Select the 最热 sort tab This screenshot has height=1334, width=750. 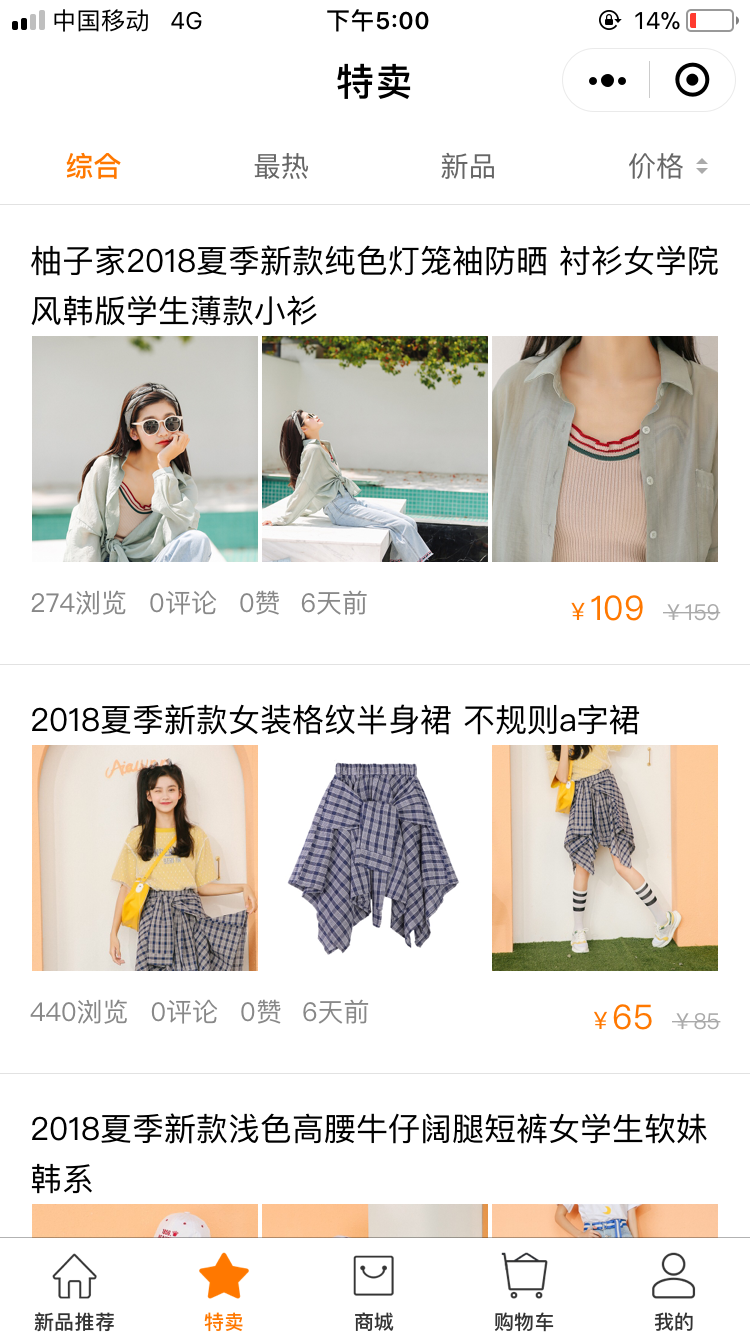(281, 166)
